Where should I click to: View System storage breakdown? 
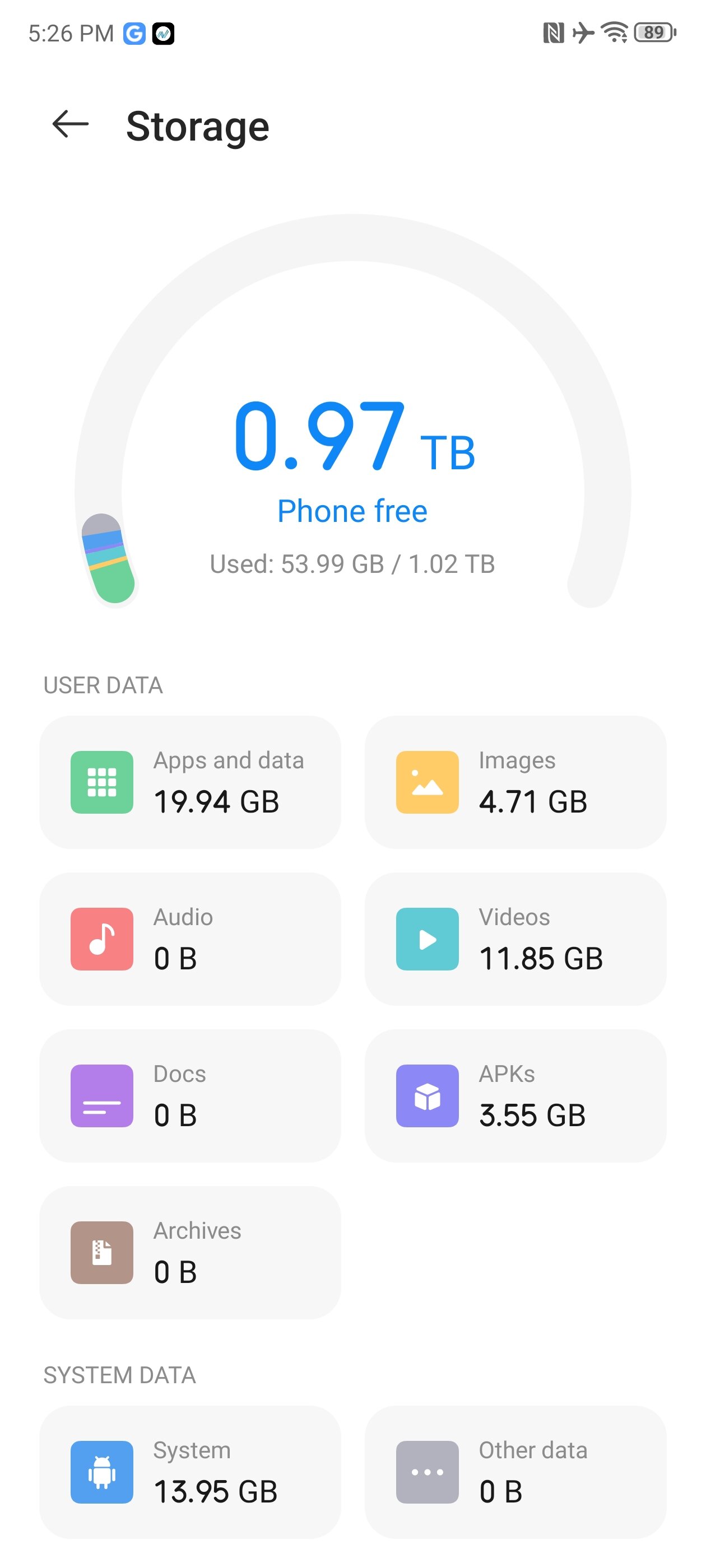pyautogui.click(x=190, y=1472)
